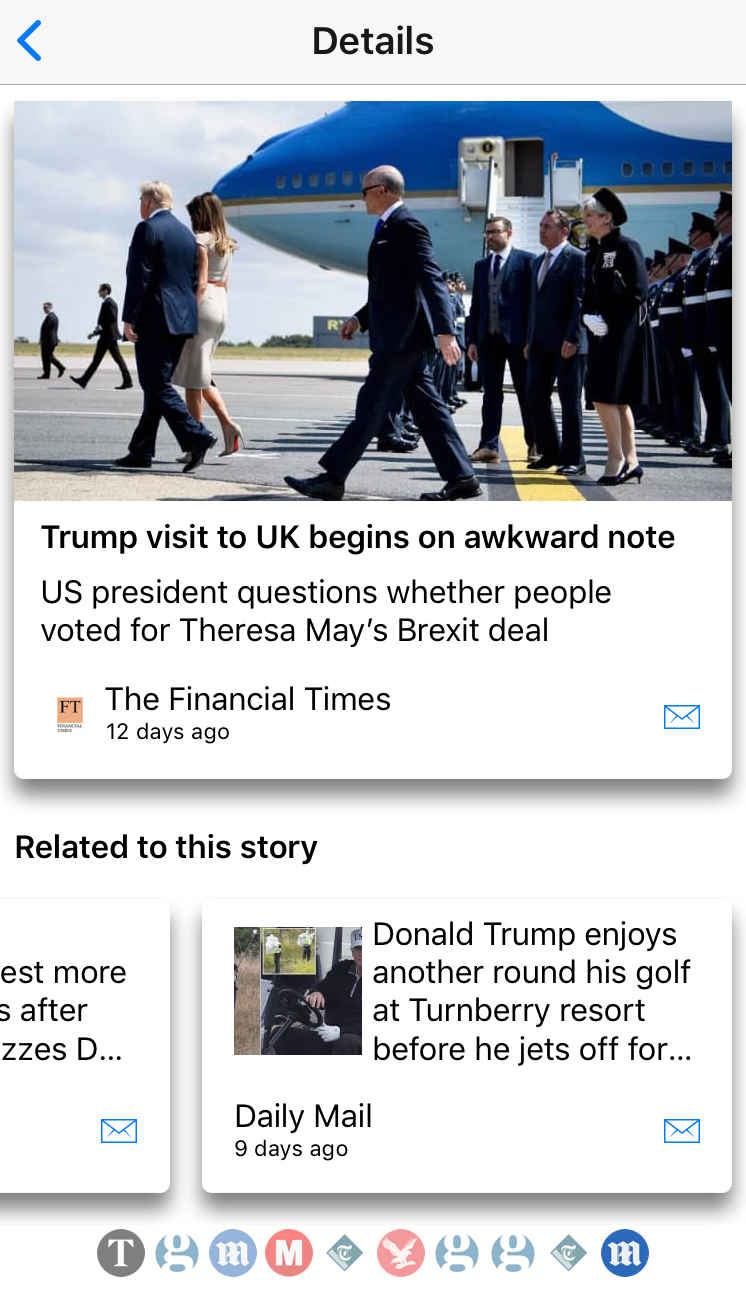The image size is (746, 1291).
Task: Tap the mail icon on the partially visible card
Action: tap(118, 1131)
